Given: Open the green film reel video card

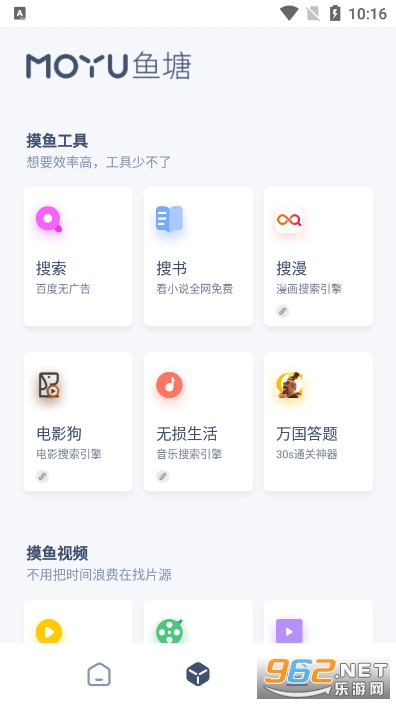Looking at the screenshot, I should pyautogui.click(x=198, y=621).
